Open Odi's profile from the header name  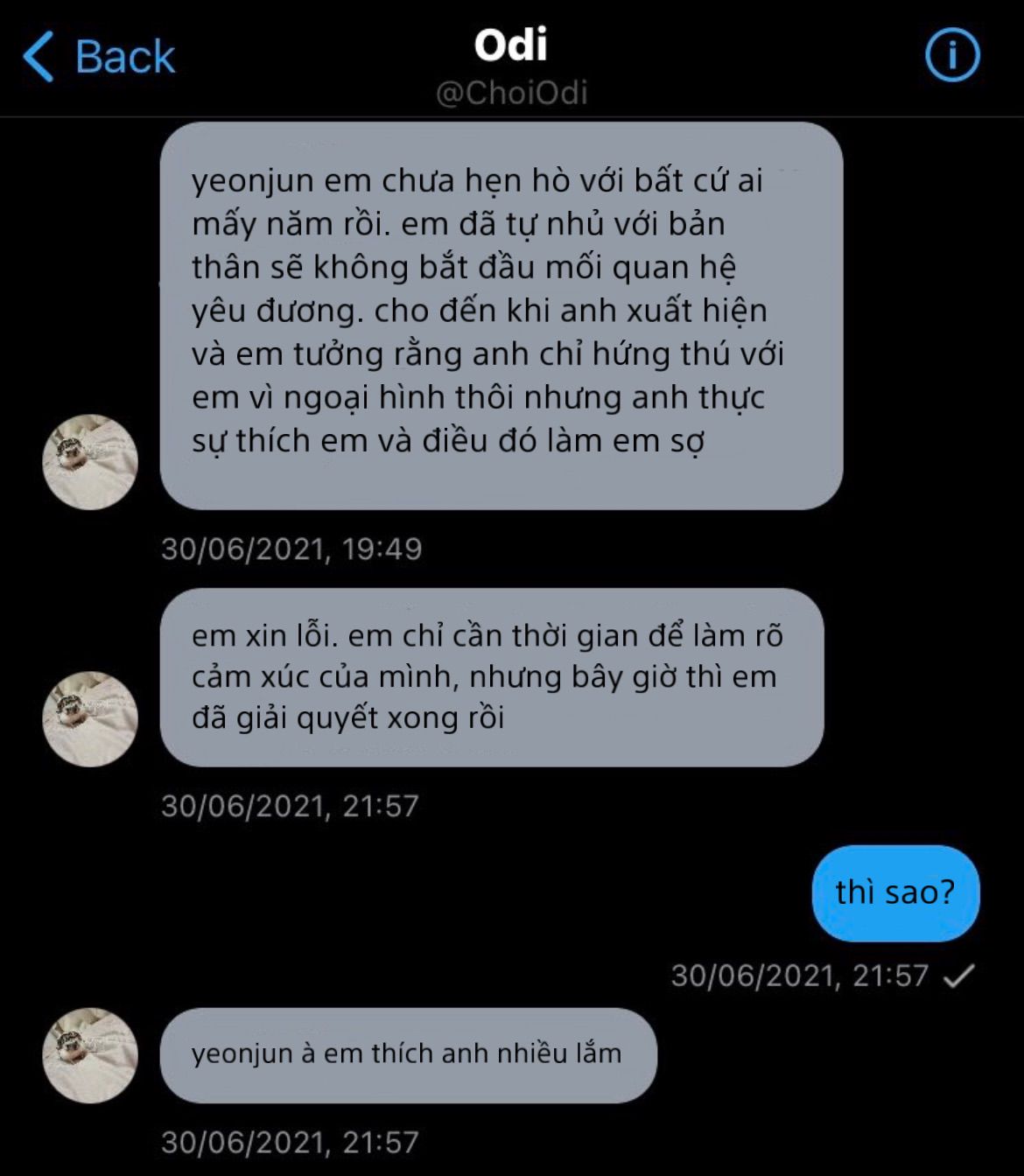coord(511,45)
